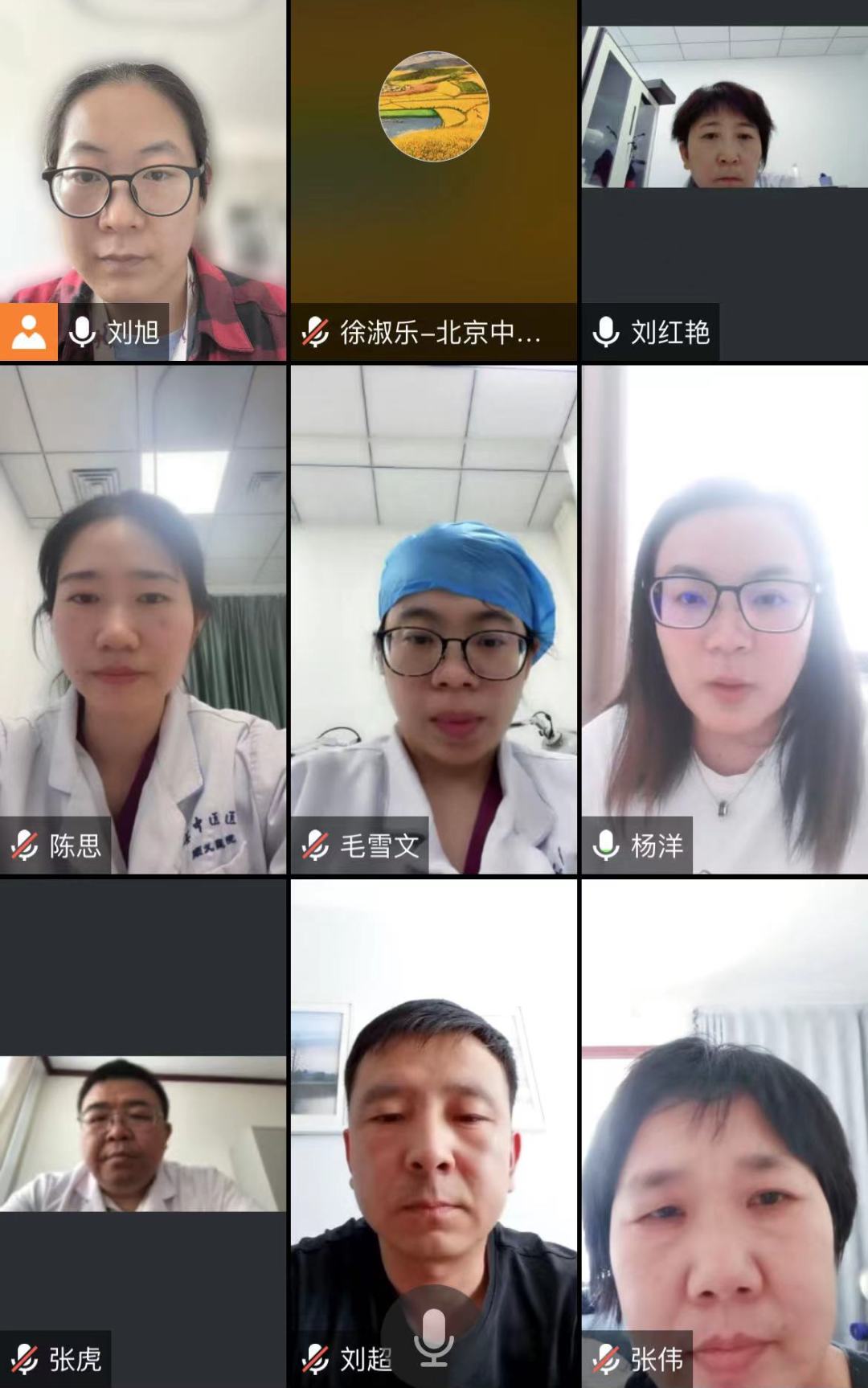Image resolution: width=868 pixels, height=1388 pixels.
Task: Select 张虎's video tile
Action: (143, 1133)
